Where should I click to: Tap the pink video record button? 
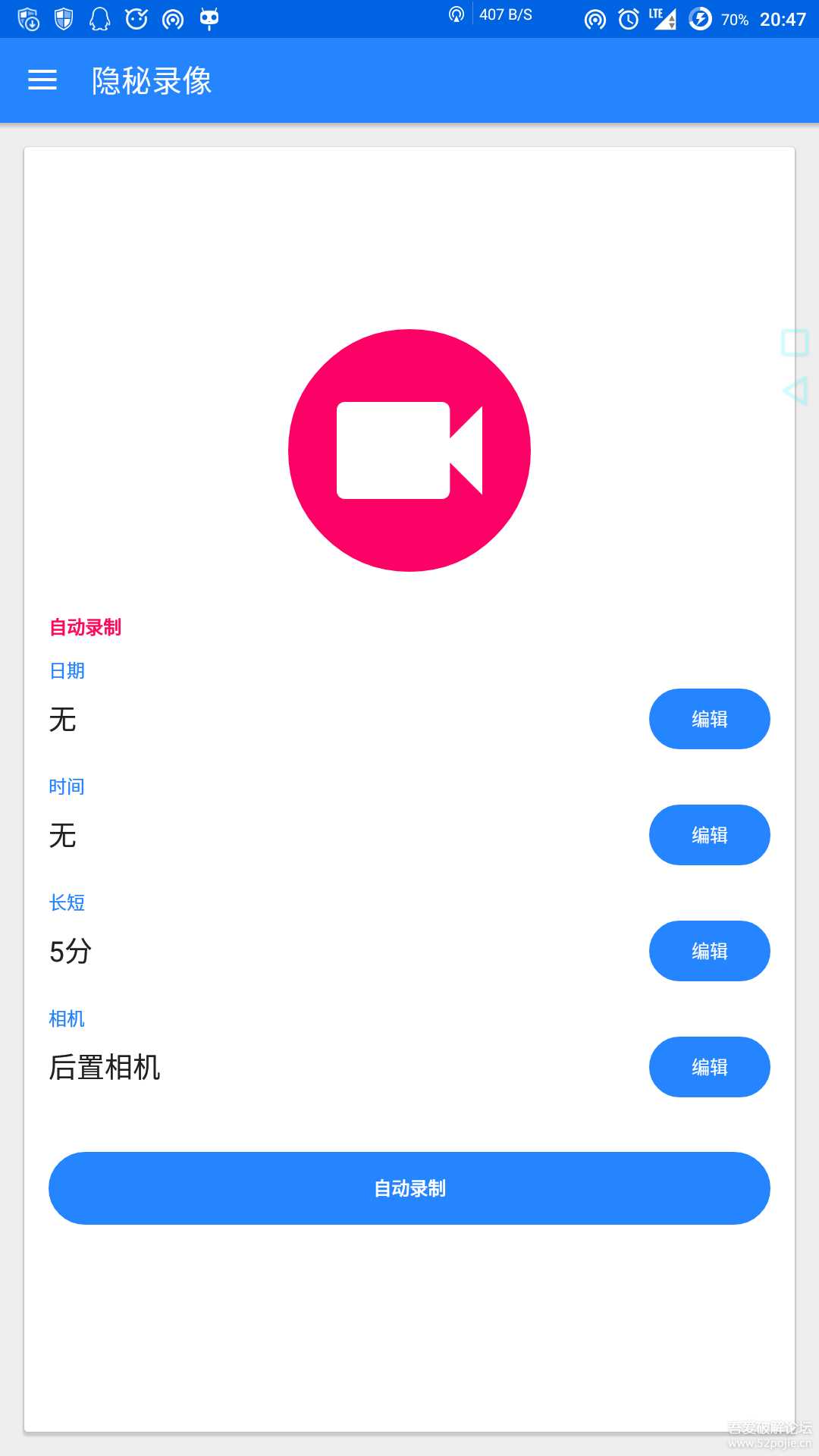[409, 450]
